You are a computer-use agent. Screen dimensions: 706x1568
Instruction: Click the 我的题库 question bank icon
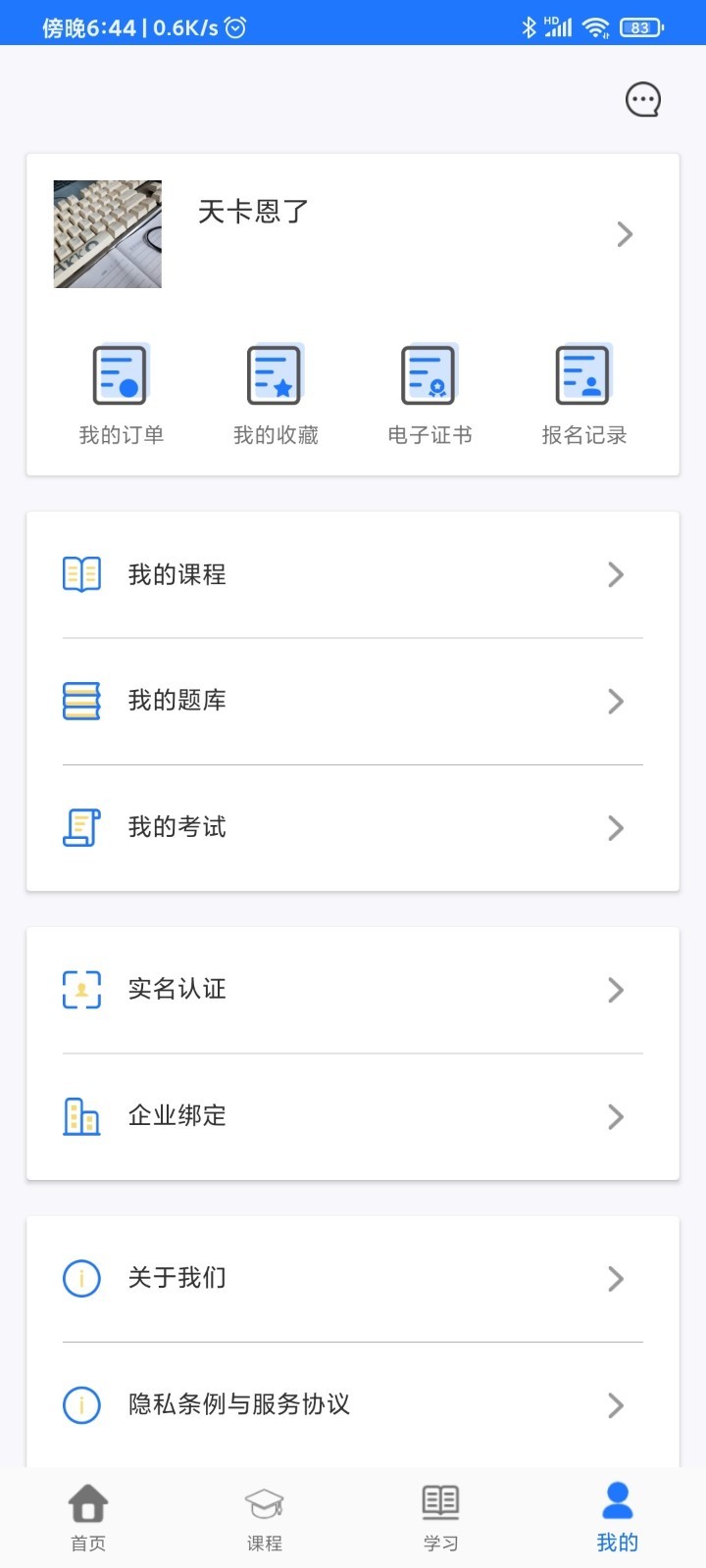[81, 701]
